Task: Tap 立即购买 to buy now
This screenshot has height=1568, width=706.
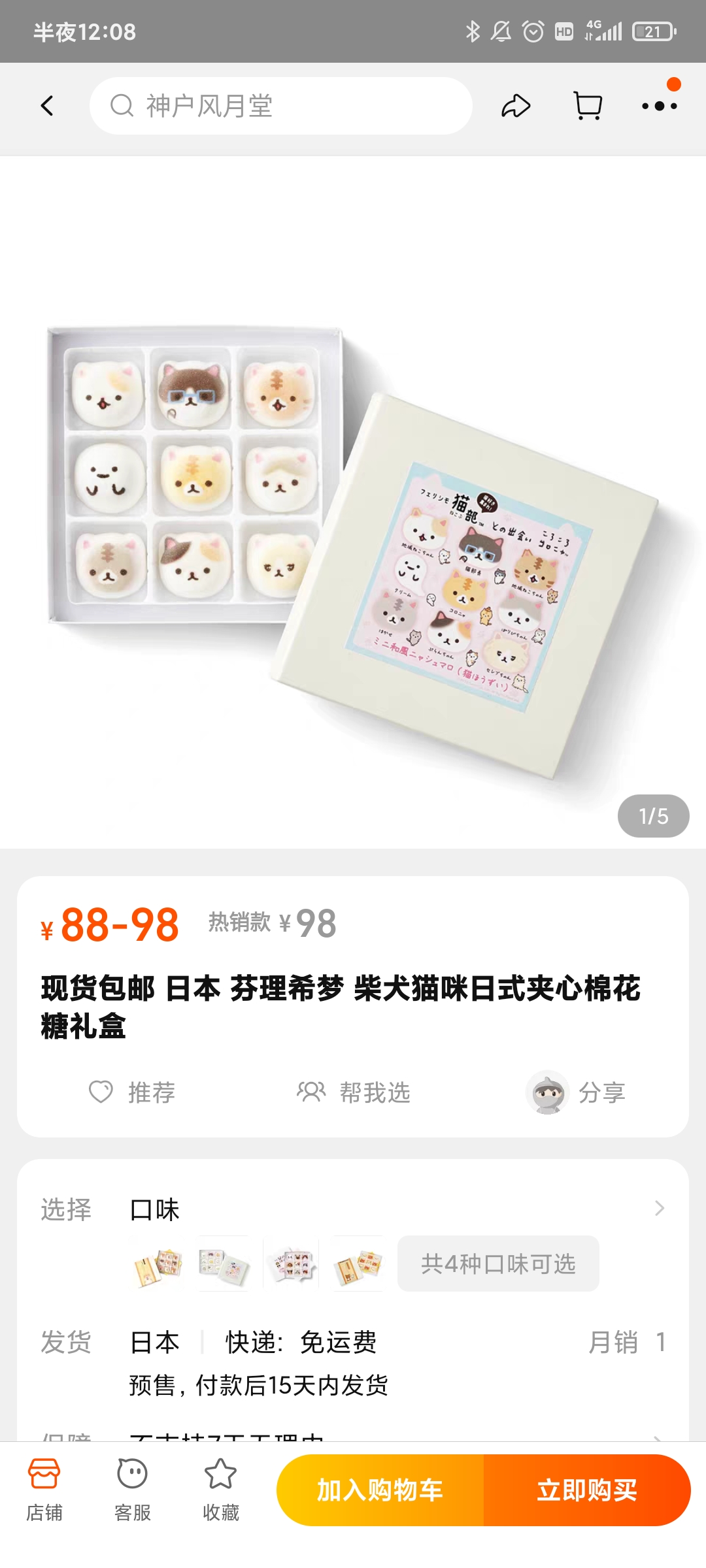Action: pyautogui.click(x=586, y=1490)
